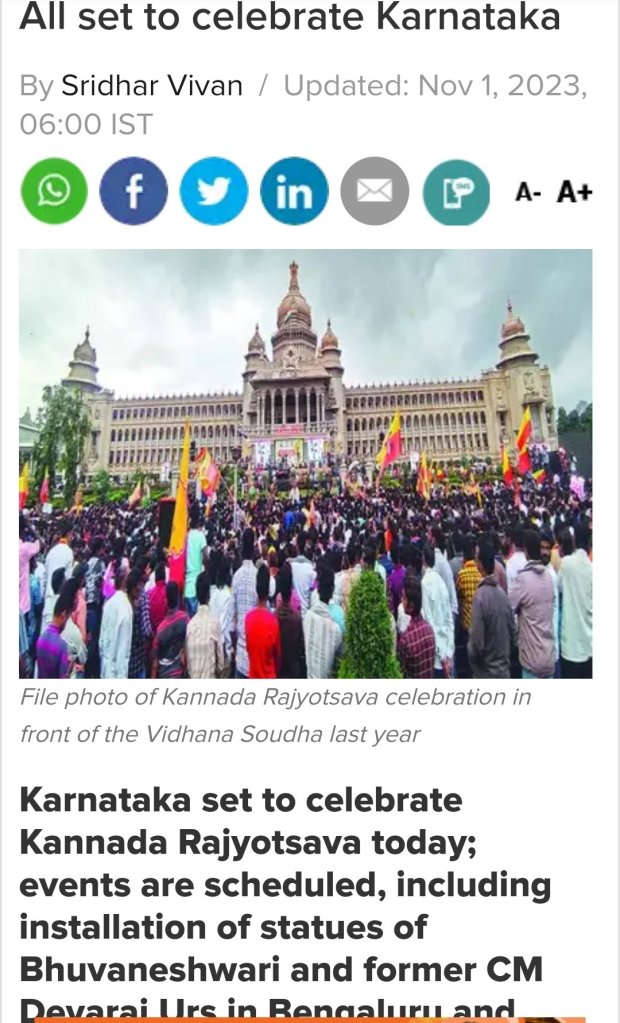Tweet this article via Twitter icon
The width and height of the screenshot is (620, 1023).
(214, 191)
